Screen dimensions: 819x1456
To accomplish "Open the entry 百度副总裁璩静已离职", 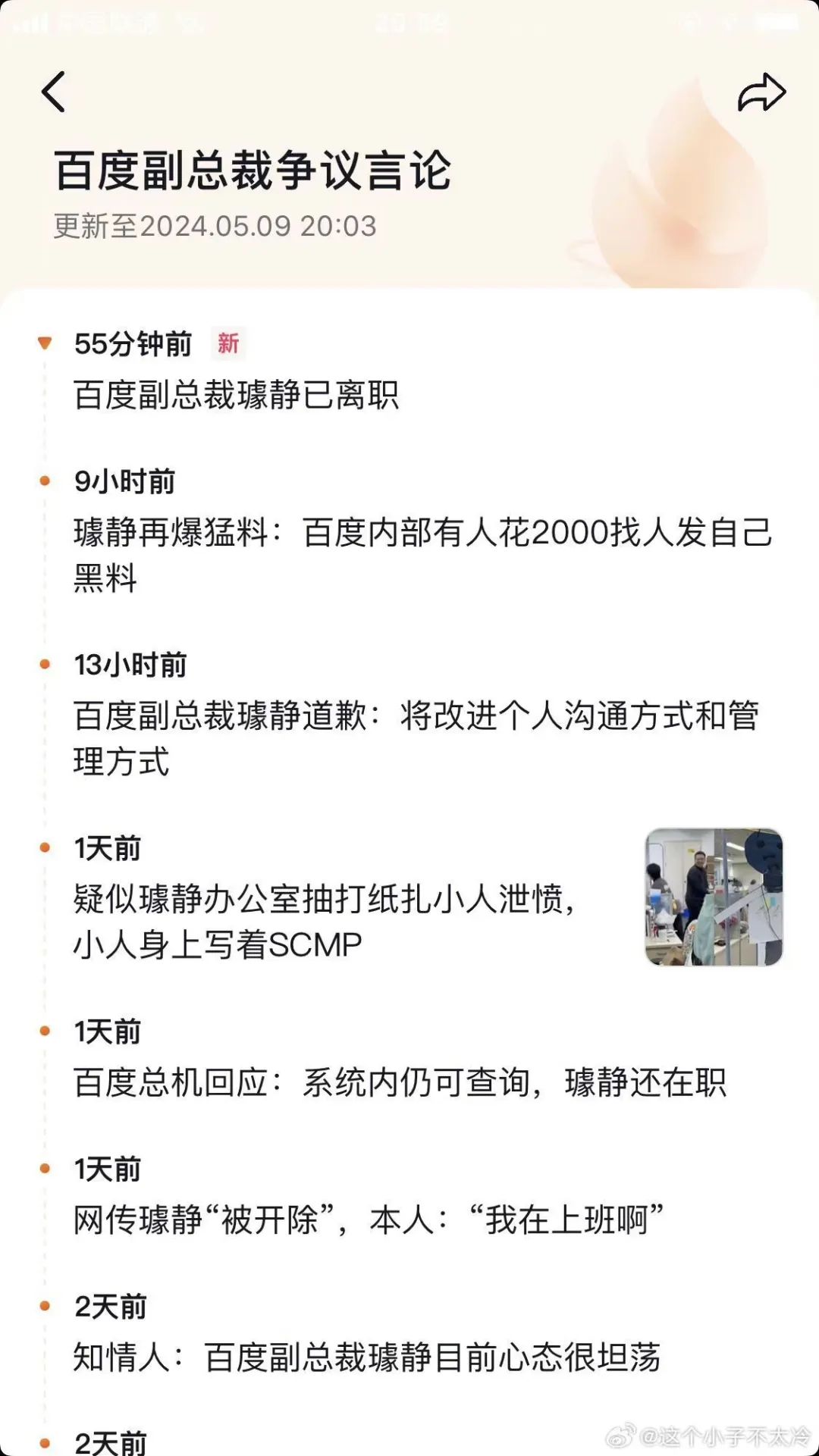I will point(237,395).
